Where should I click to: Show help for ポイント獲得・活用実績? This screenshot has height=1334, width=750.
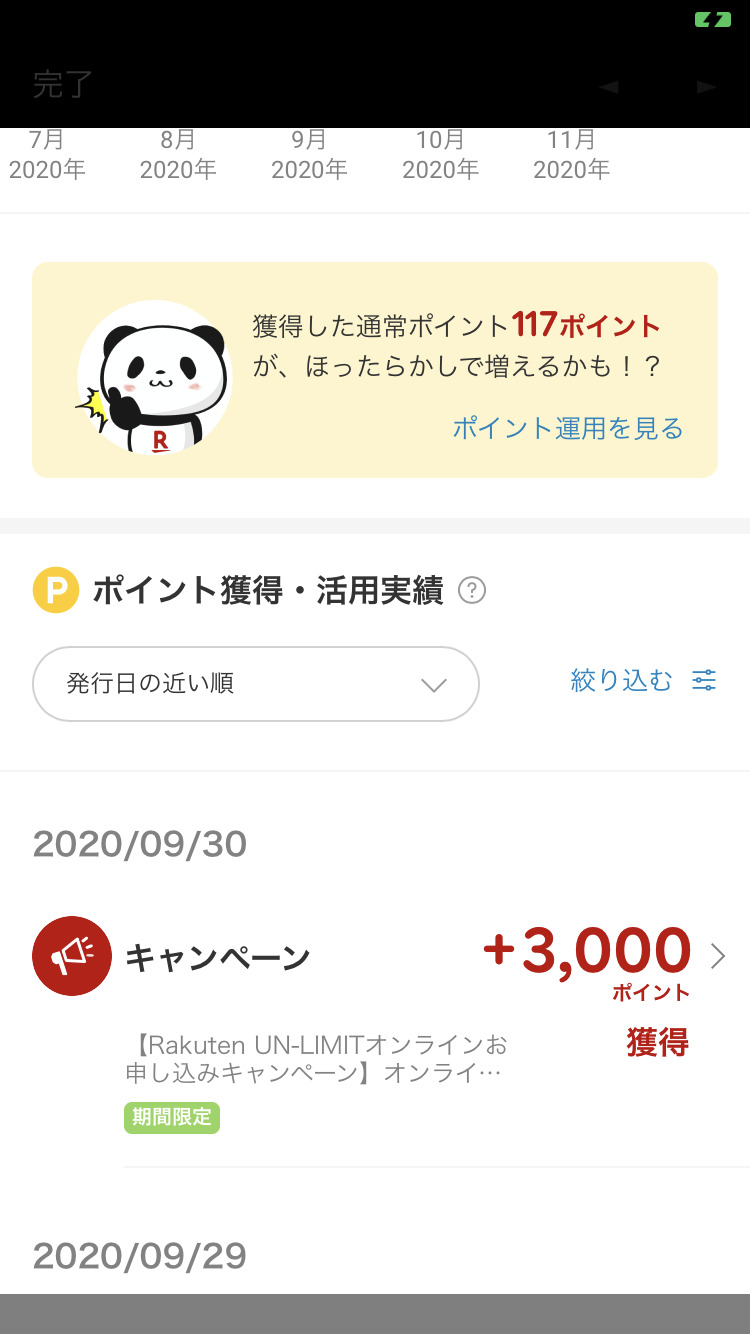(472, 591)
